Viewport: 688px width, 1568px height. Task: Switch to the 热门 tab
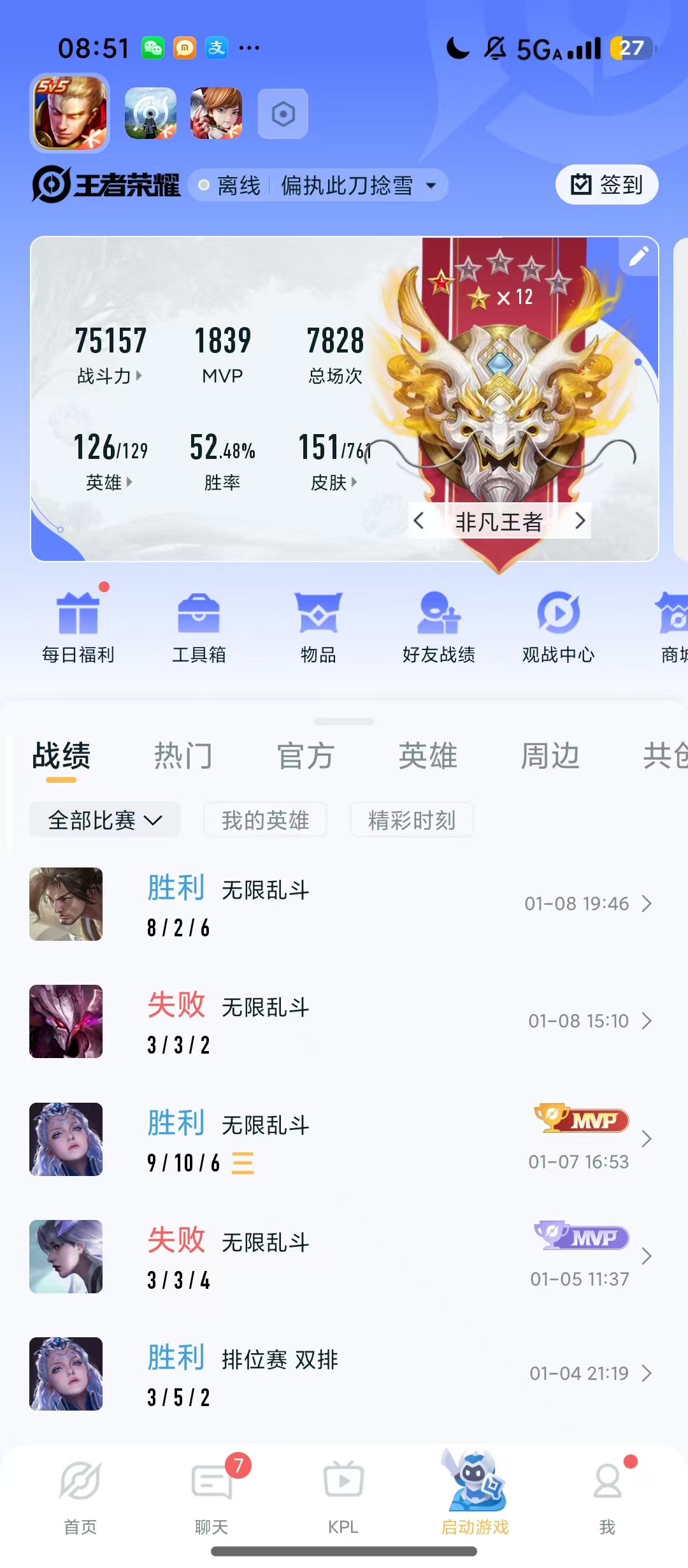(x=183, y=757)
